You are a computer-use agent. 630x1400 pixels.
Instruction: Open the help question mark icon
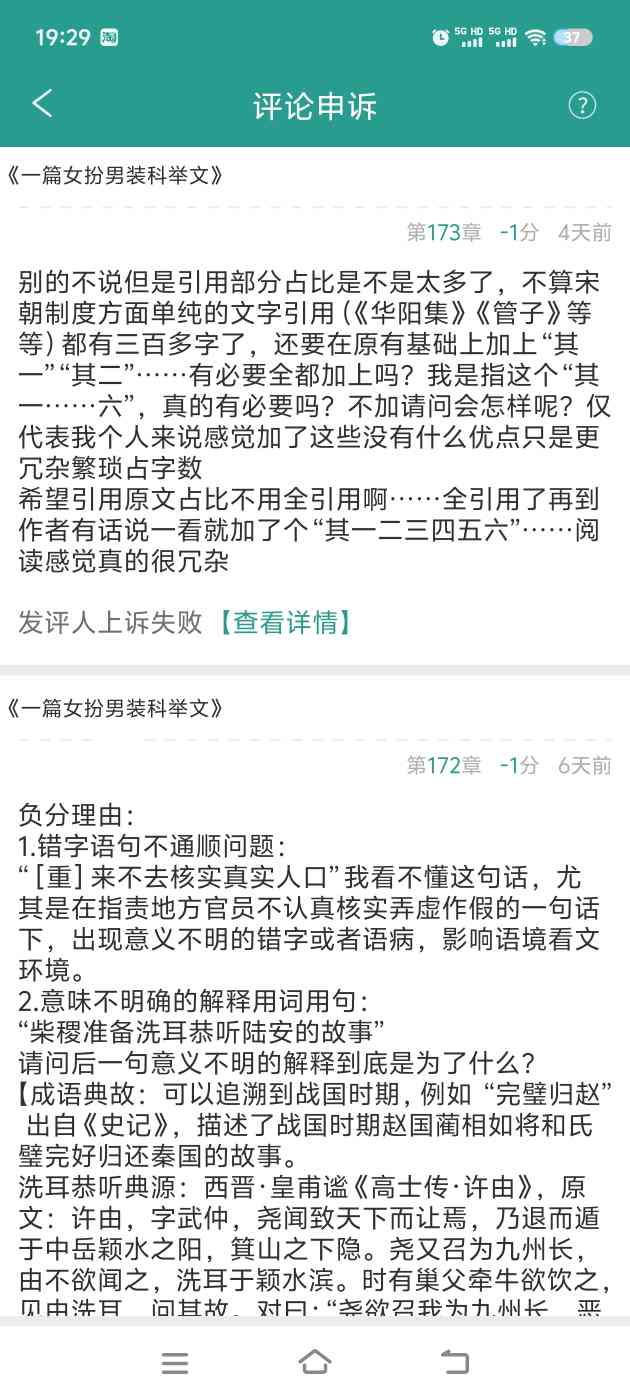point(582,105)
